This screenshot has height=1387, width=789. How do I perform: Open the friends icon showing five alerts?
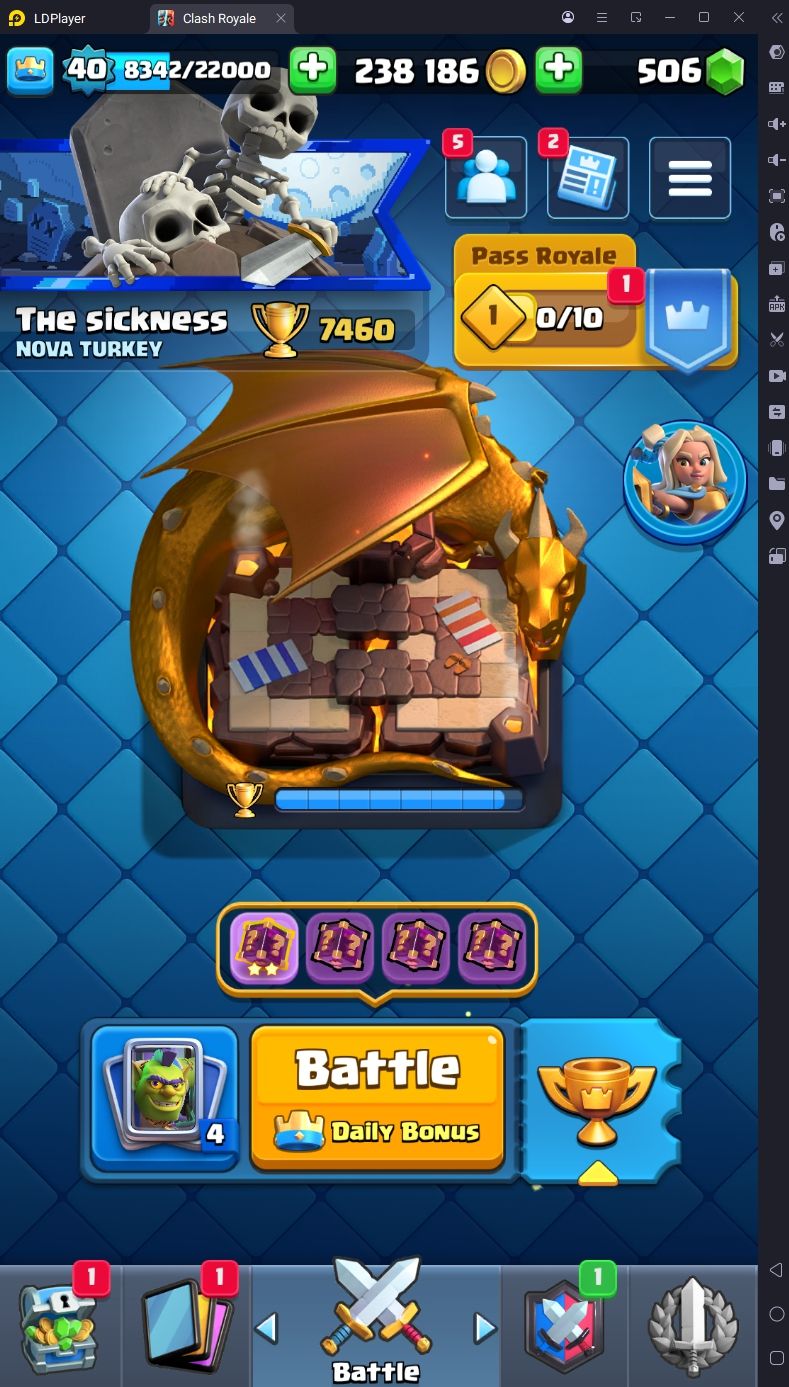coord(486,178)
